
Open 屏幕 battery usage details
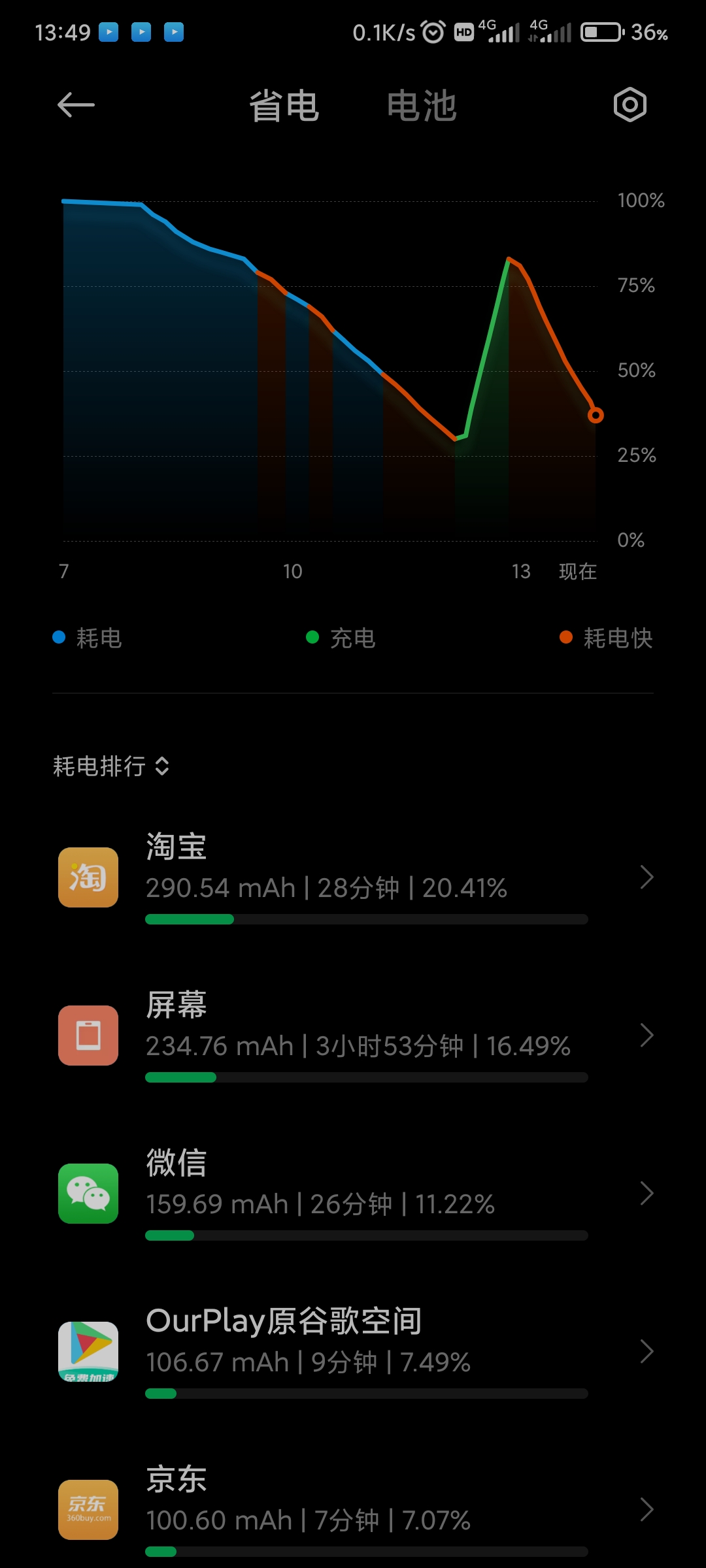point(353,1036)
